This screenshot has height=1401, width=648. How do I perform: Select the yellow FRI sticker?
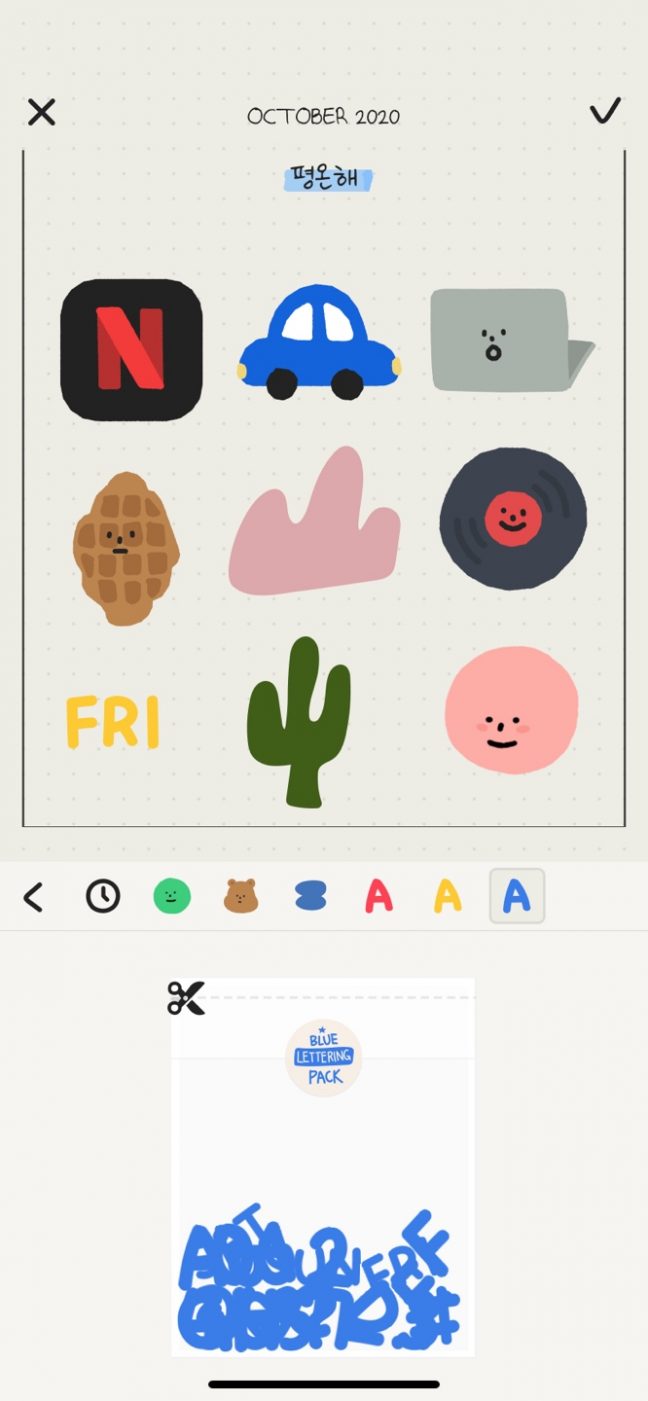(x=112, y=723)
